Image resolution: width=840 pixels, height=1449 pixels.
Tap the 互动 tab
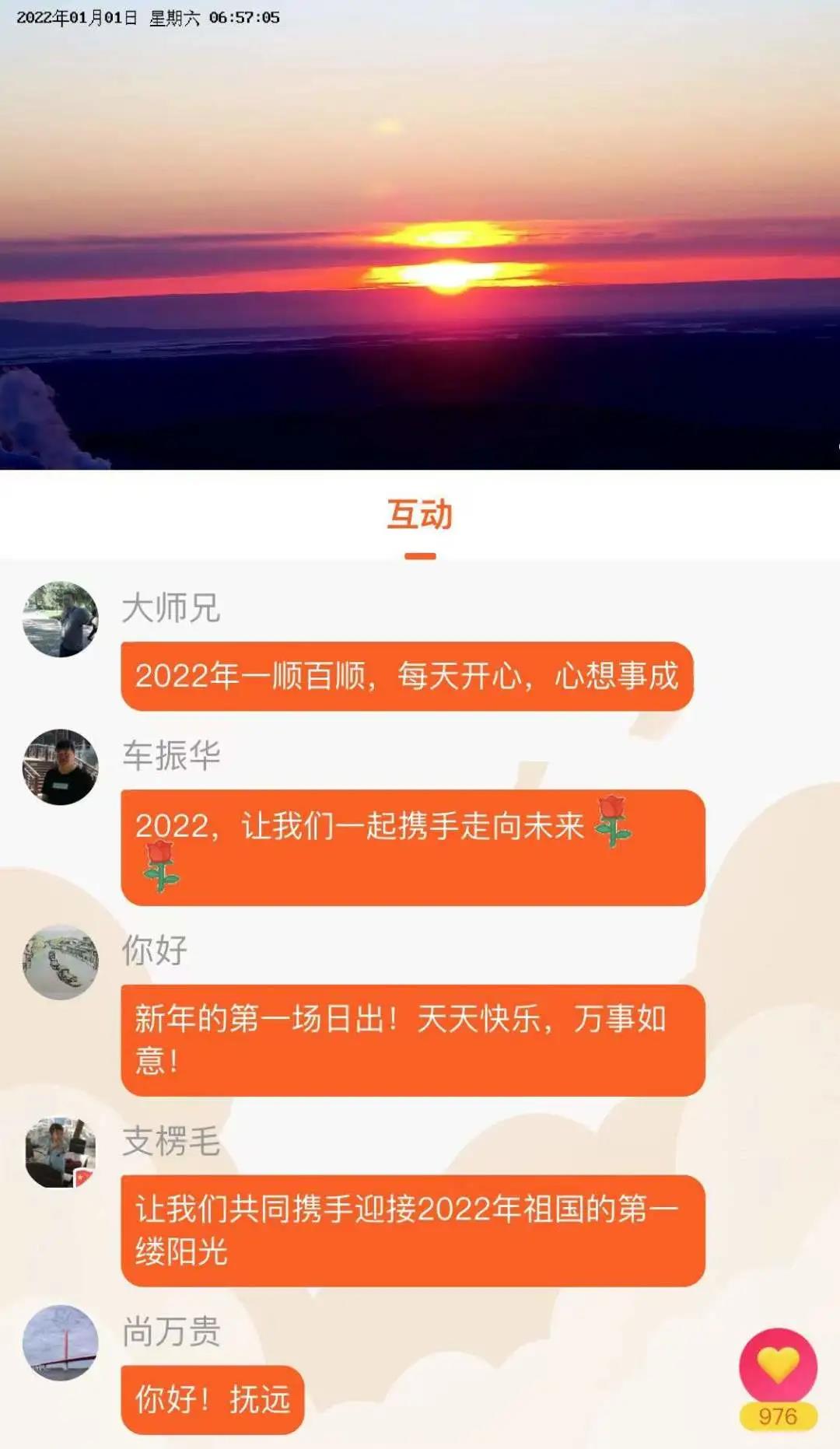tap(419, 516)
